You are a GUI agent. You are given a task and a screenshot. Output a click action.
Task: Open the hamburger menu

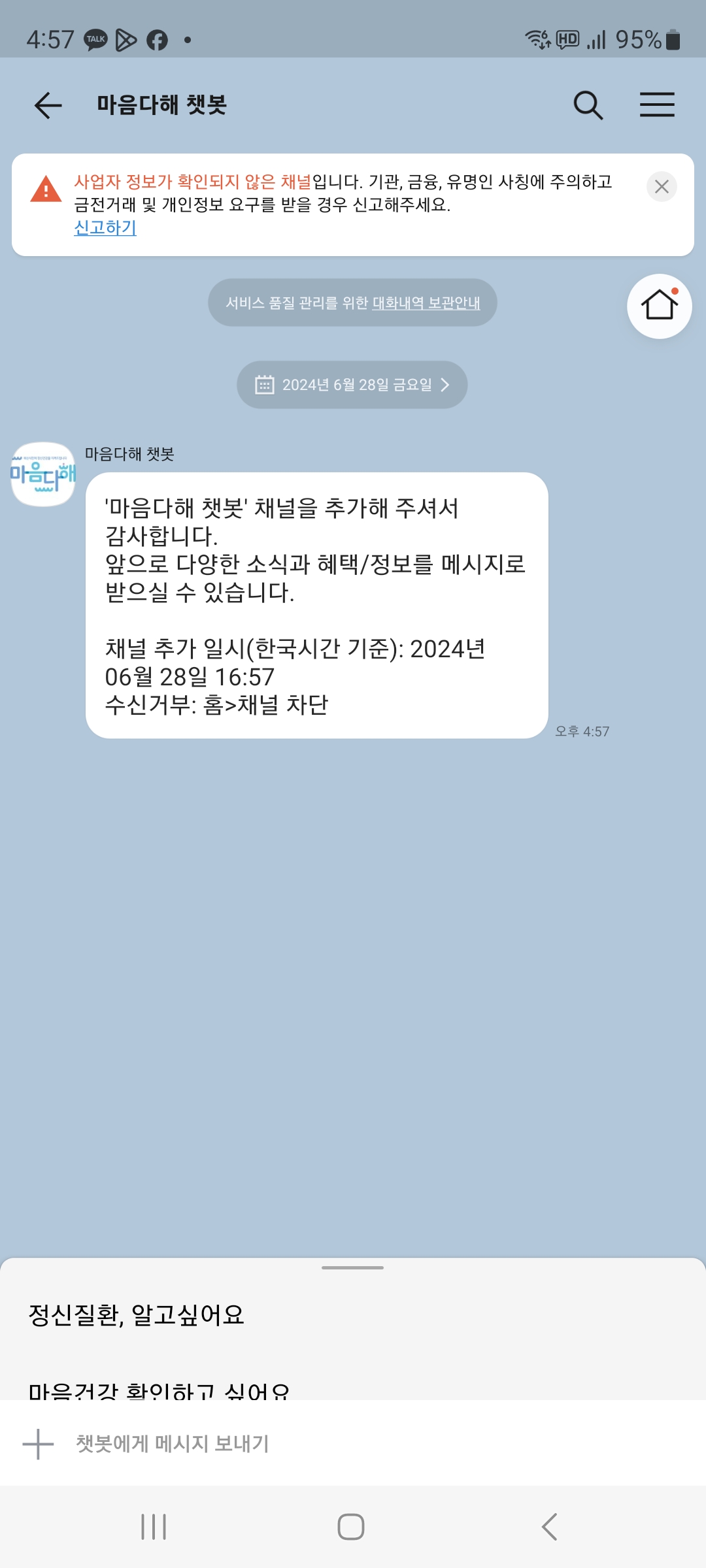click(x=657, y=105)
